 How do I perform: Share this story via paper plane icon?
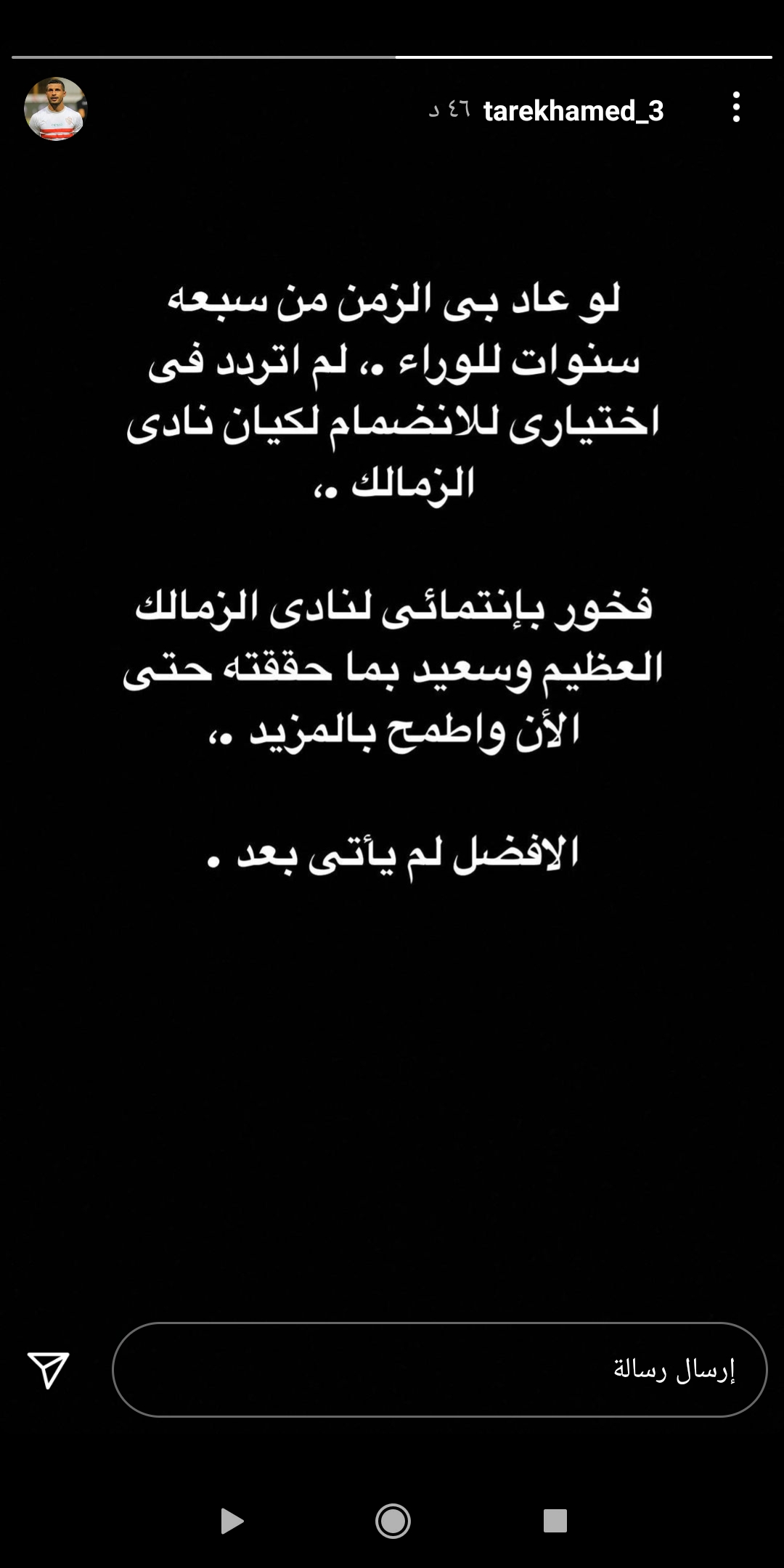click(48, 1369)
